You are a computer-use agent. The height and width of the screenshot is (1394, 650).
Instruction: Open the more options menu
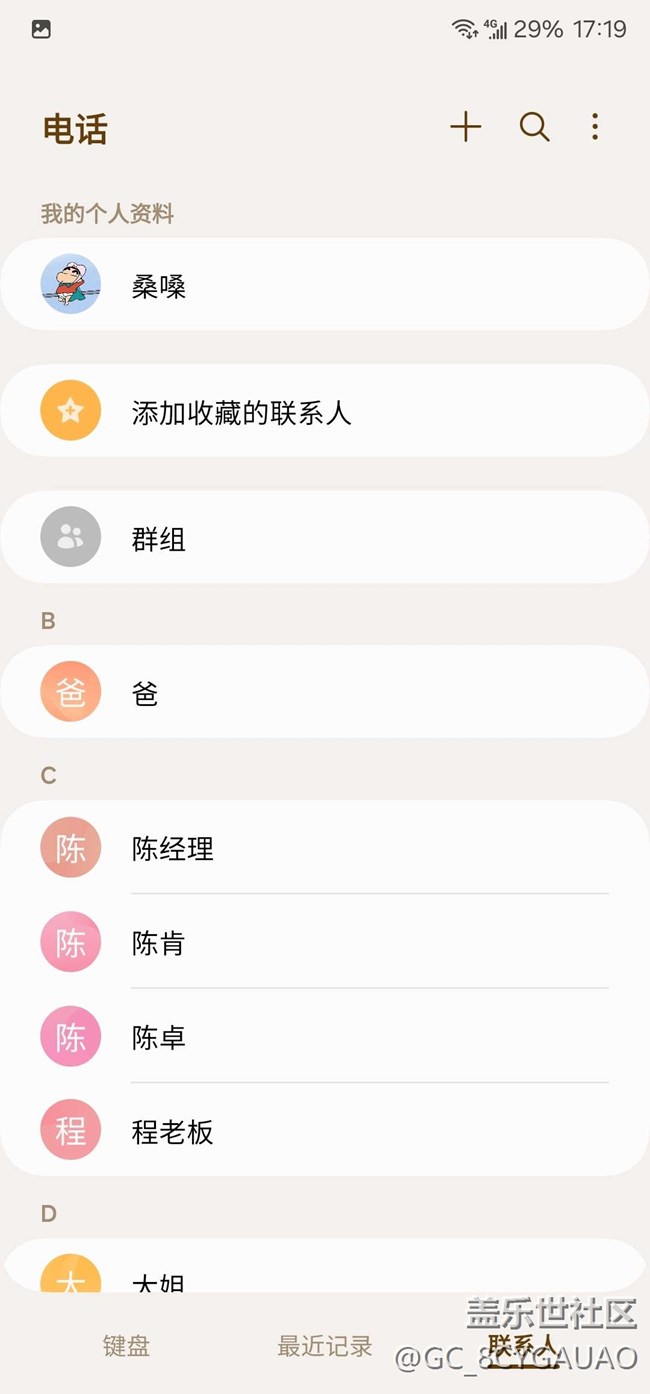point(595,127)
